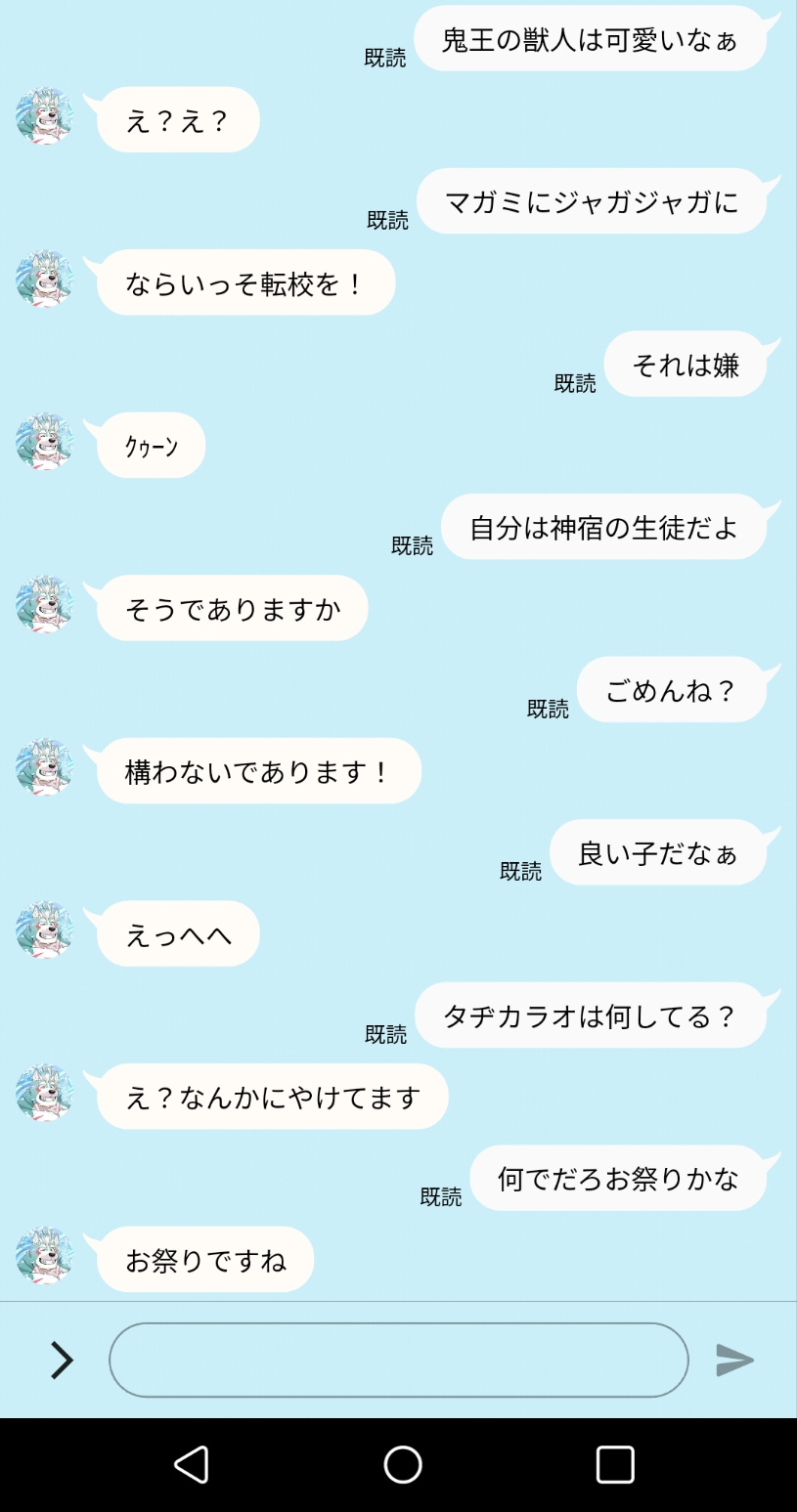Send the message with the arrow icon
The width and height of the screenshot is (797, 1512).
click(734, 1360)
